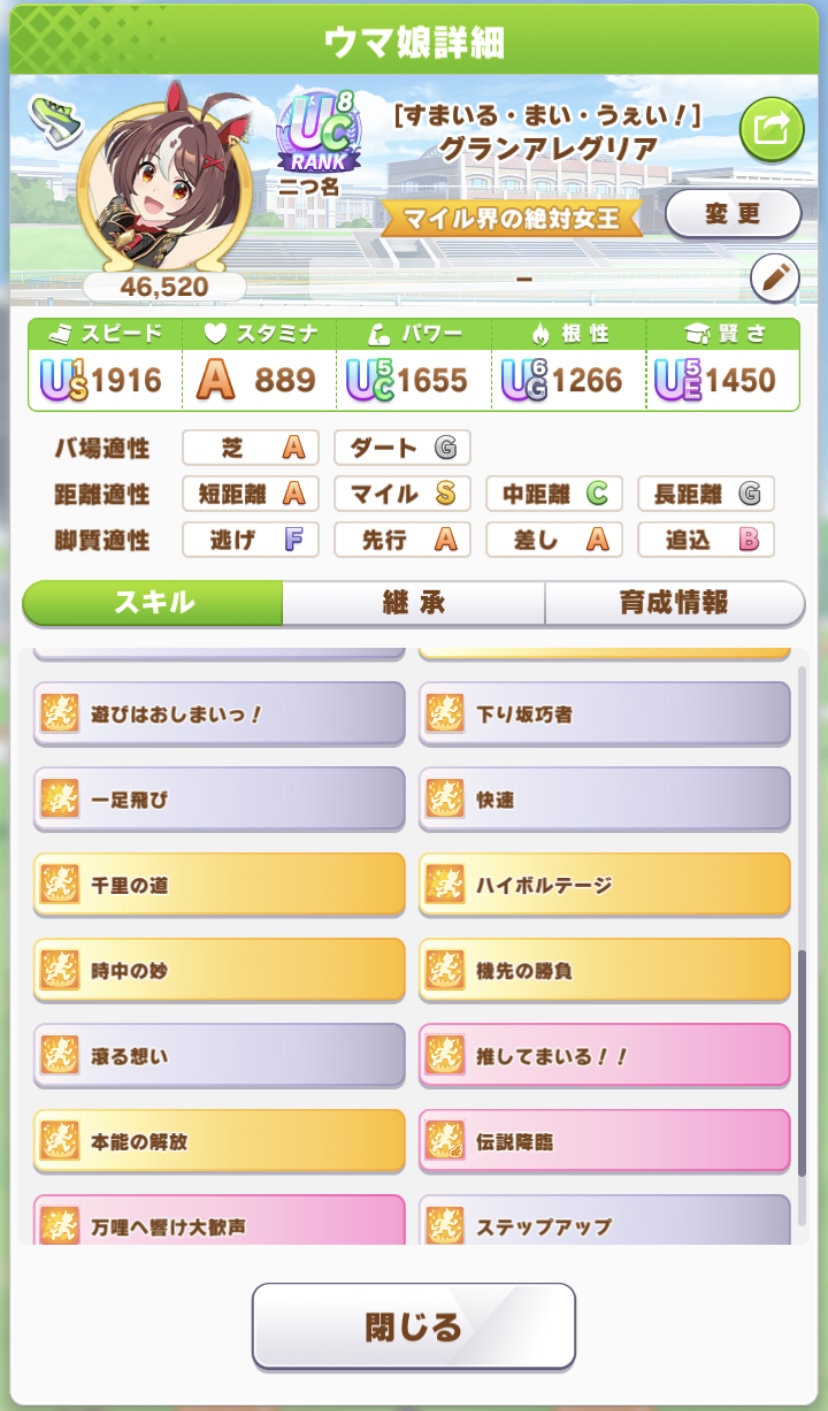Image resolution: width=828 pixels, height=1411 pixels.
Task: View the 推してまいる！！ skill
Action: tap(604, 1055)
